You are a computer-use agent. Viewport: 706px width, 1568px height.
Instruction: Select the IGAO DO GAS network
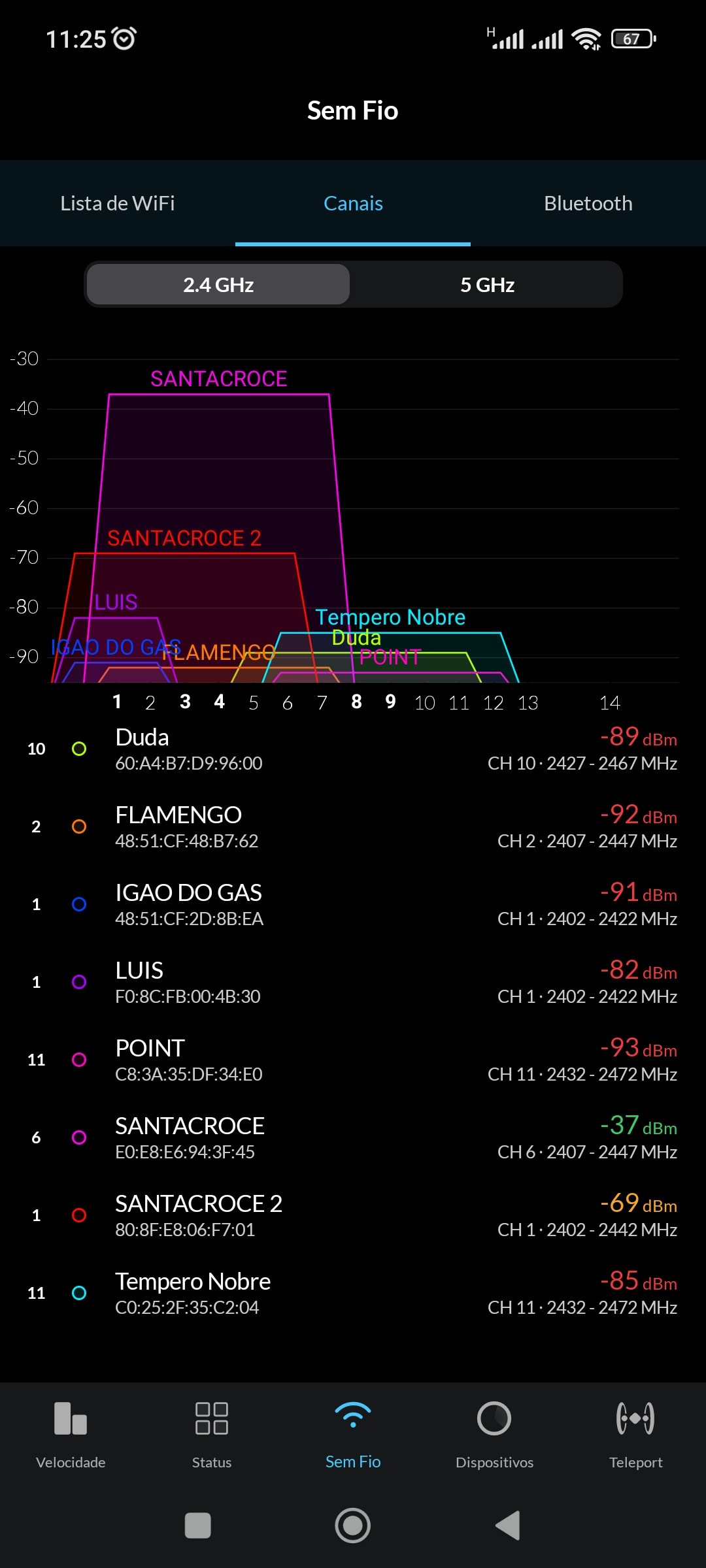[x=353, y=904]
